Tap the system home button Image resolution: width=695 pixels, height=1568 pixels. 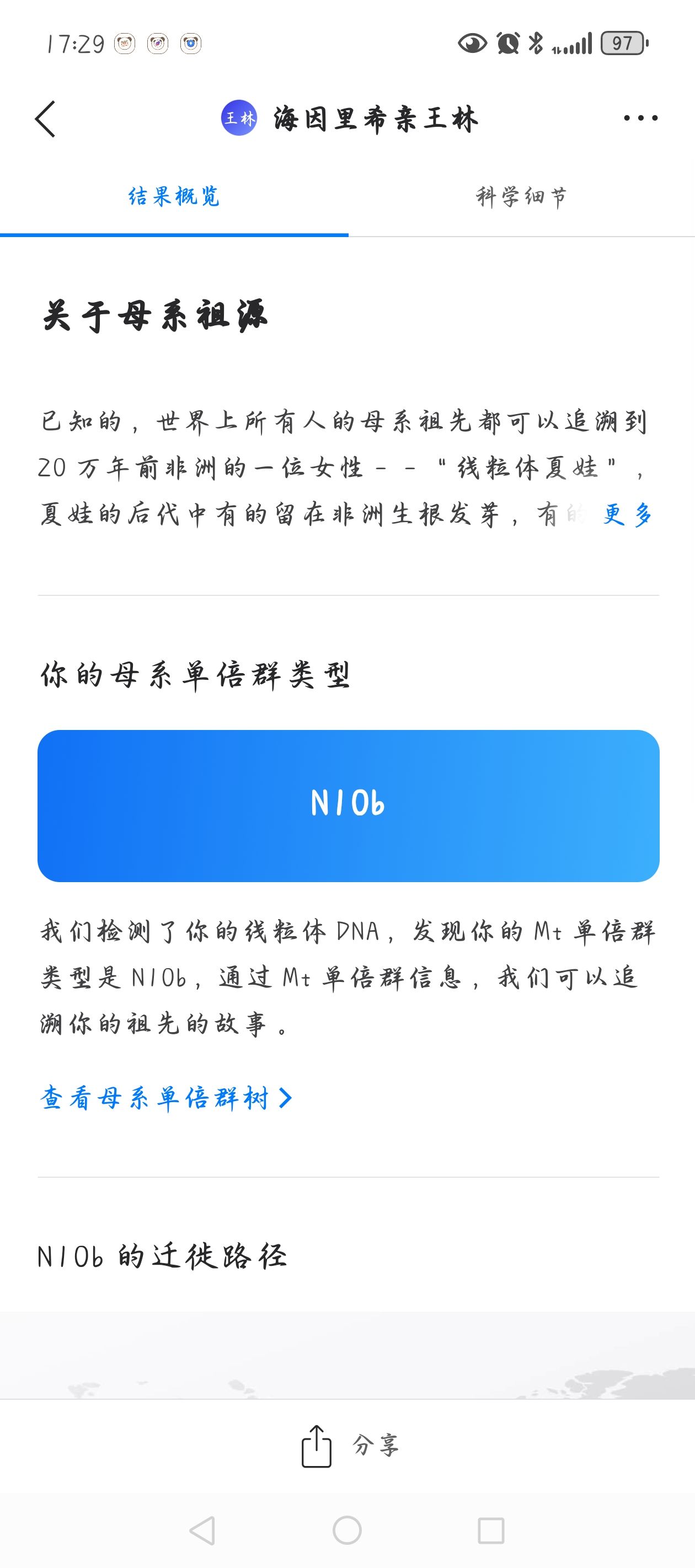pyautogui.click(x=347, y=1531)
